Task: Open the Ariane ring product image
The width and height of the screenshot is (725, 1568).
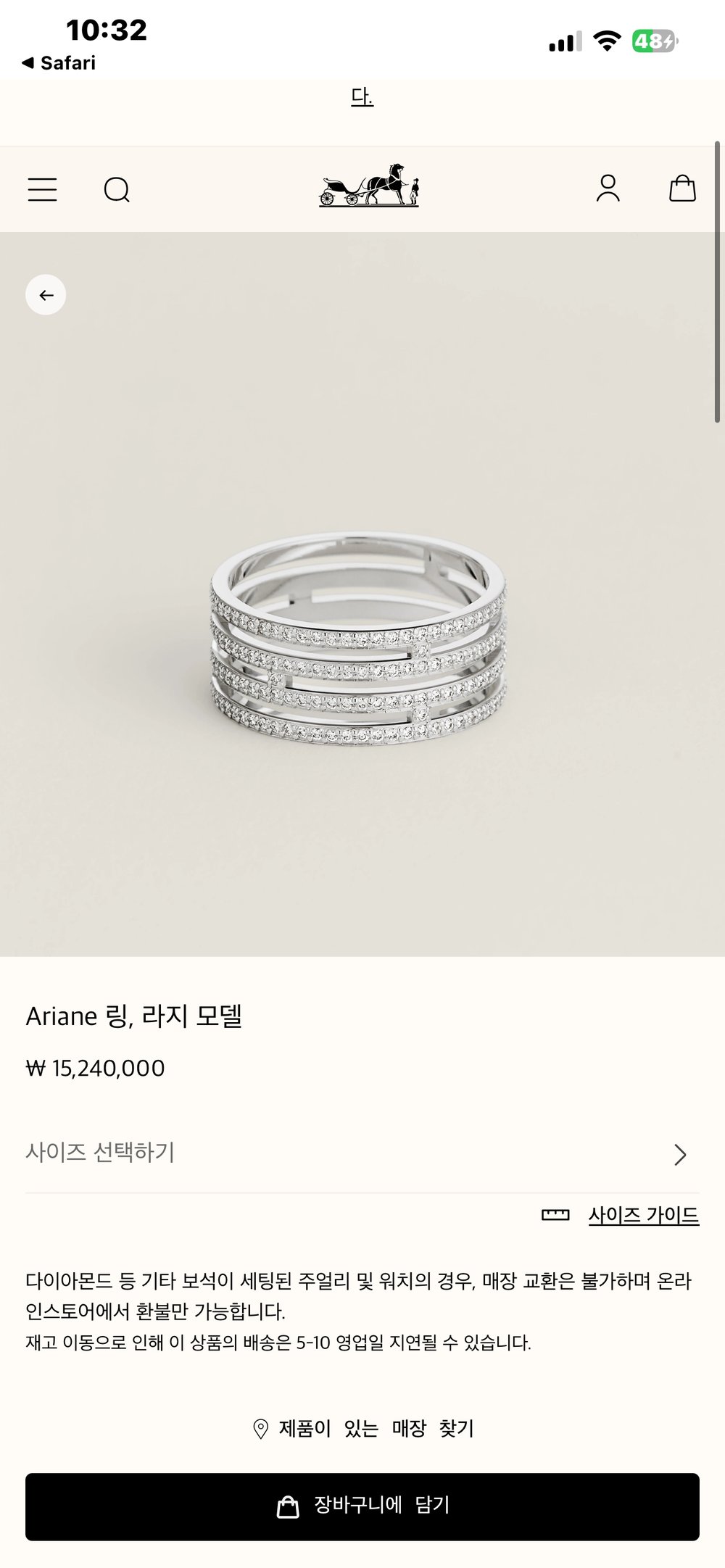Action: pyautogui.click(x=359, y=642)
